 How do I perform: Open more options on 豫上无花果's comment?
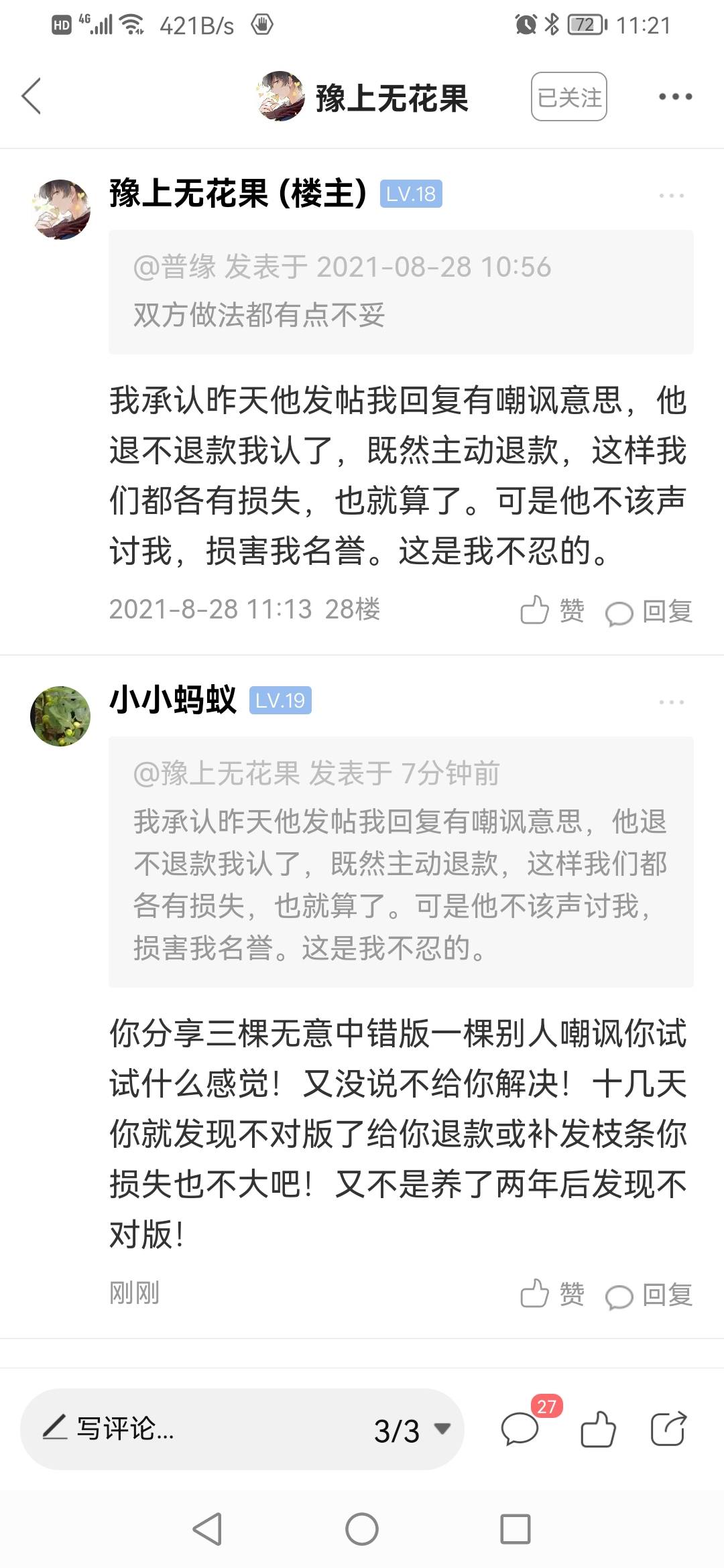coord(670,196)
